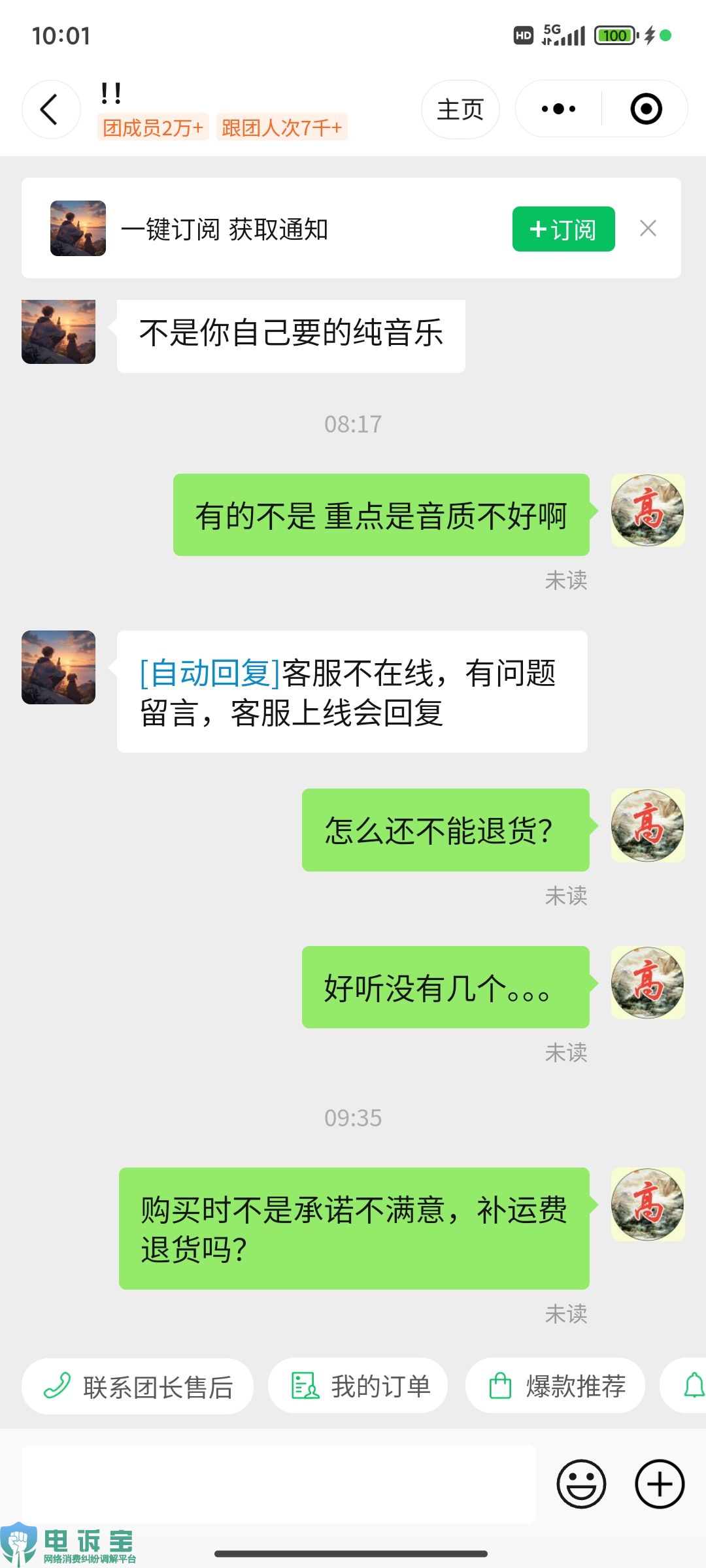Tap the green +订阅 subscribe button
Viewport: 706px width, 1568px height.
click(x=563, y=229)
